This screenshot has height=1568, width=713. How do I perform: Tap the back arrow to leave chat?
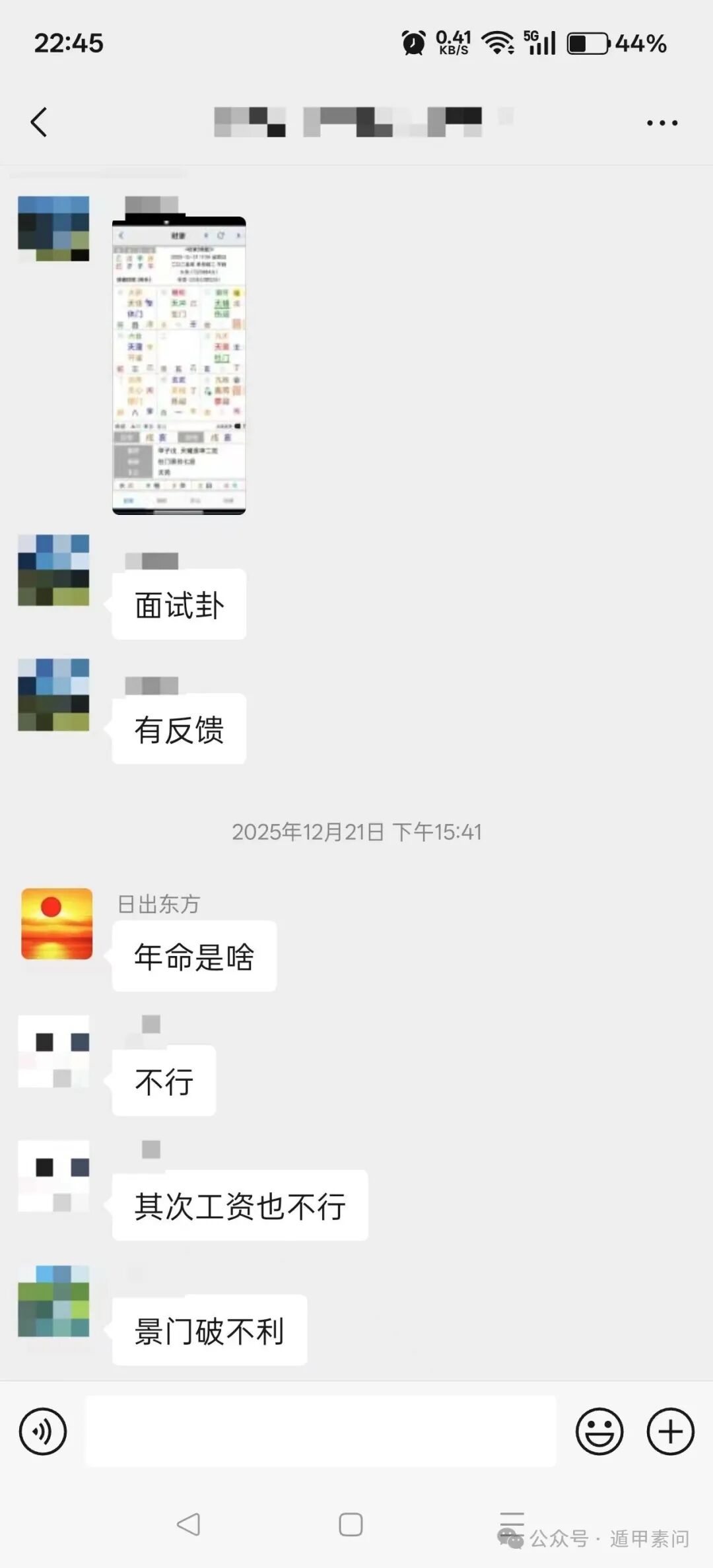[x=38, y=121]
